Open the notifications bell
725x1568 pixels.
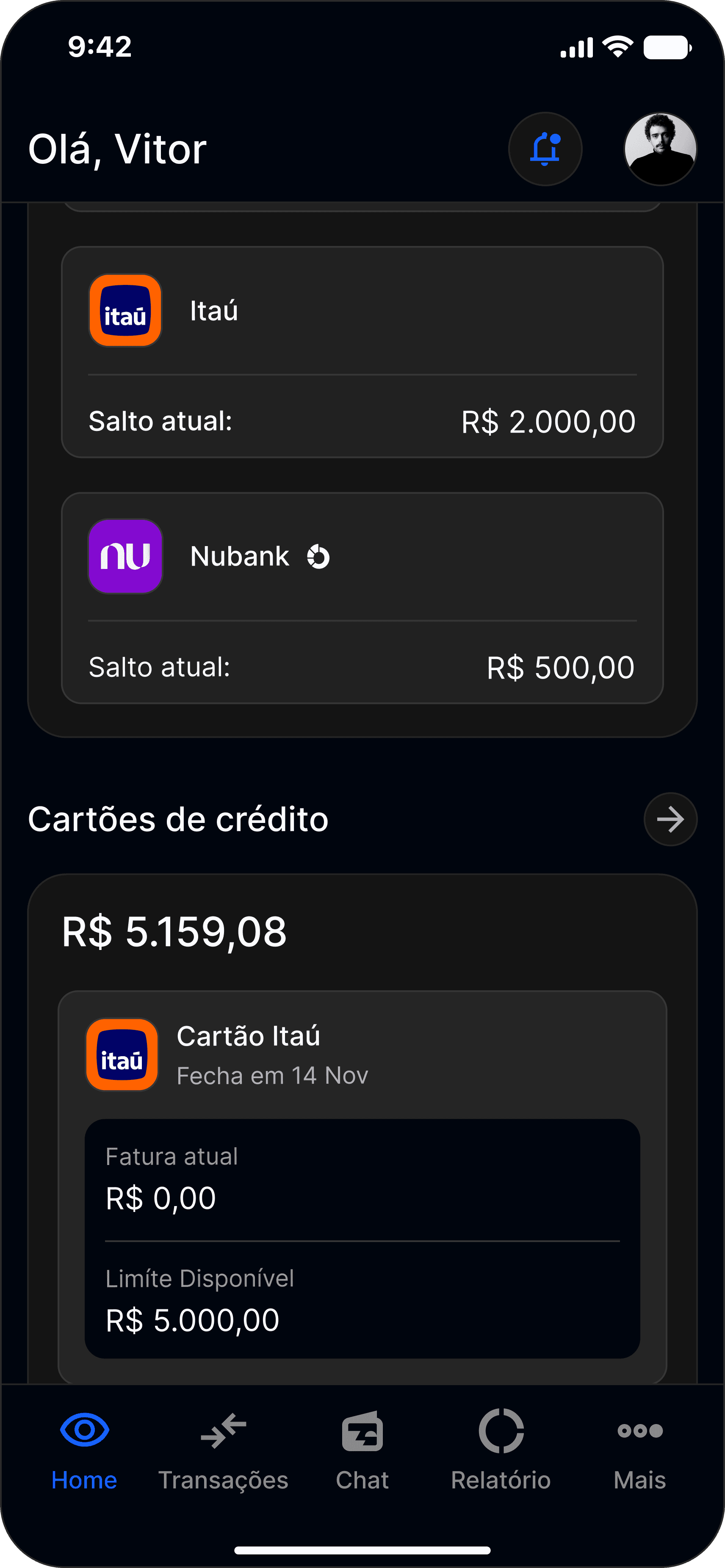[x=545, y=149]
